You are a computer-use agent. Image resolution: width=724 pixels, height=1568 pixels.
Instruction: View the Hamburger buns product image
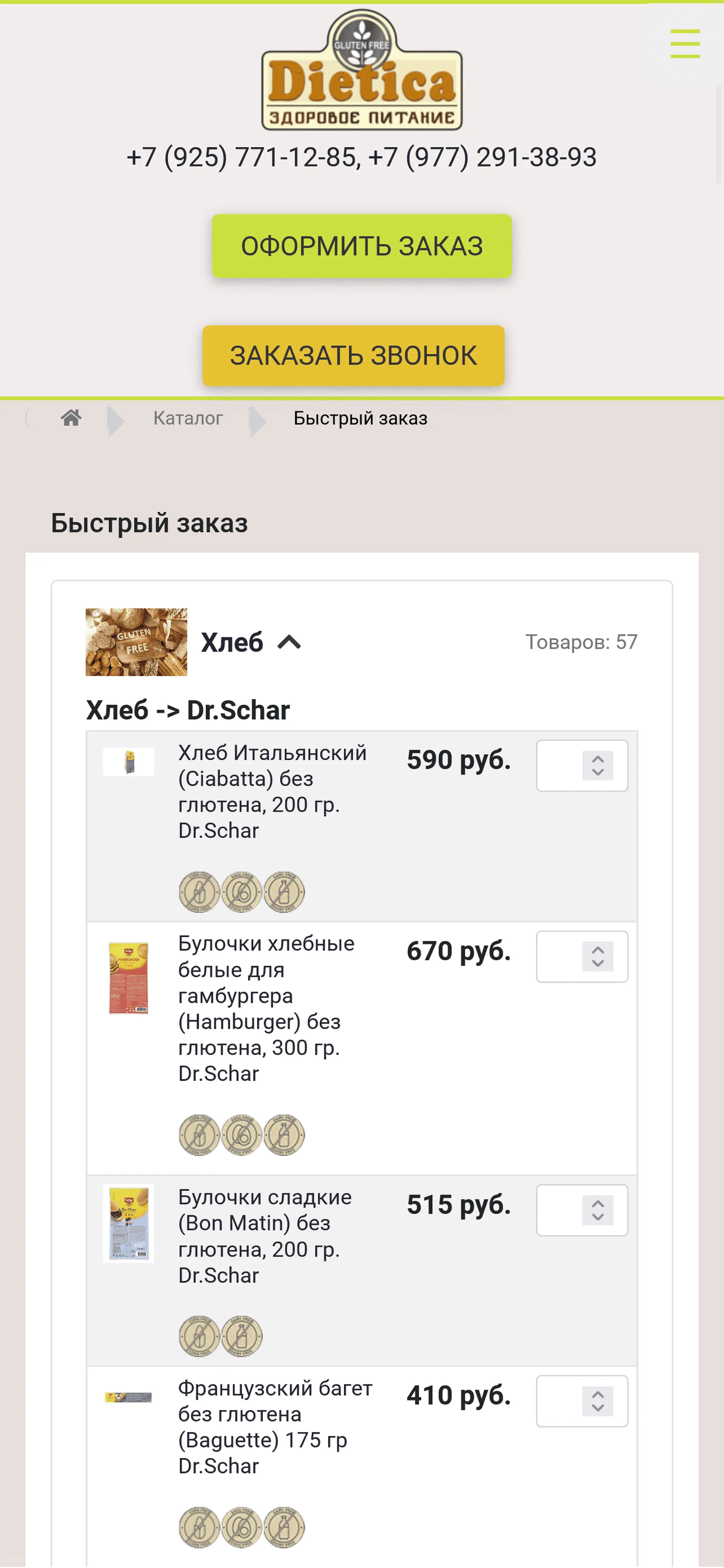pyautogui.click(x=128, y=978)
